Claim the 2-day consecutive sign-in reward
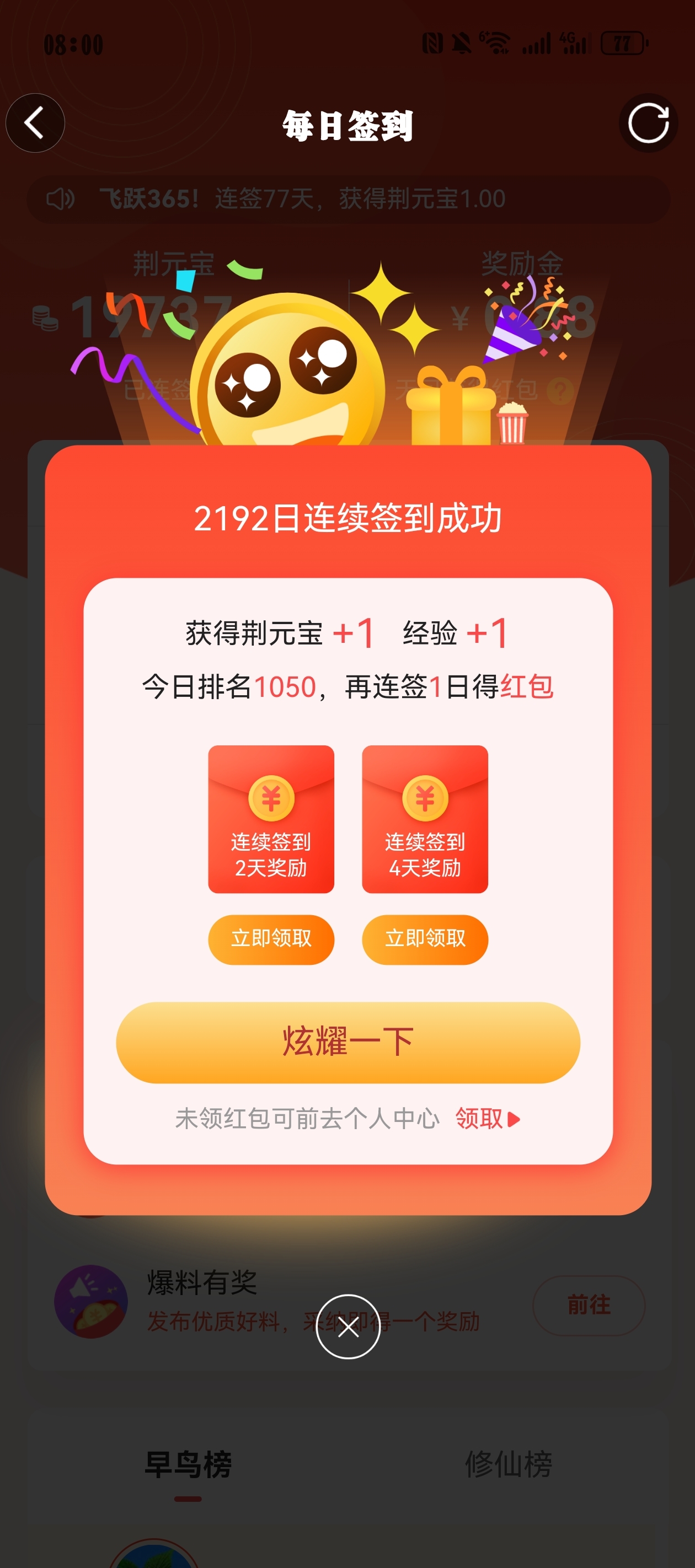Image resolution: width=695 pixels, height=1568 pixels. [x=271, y=938]
